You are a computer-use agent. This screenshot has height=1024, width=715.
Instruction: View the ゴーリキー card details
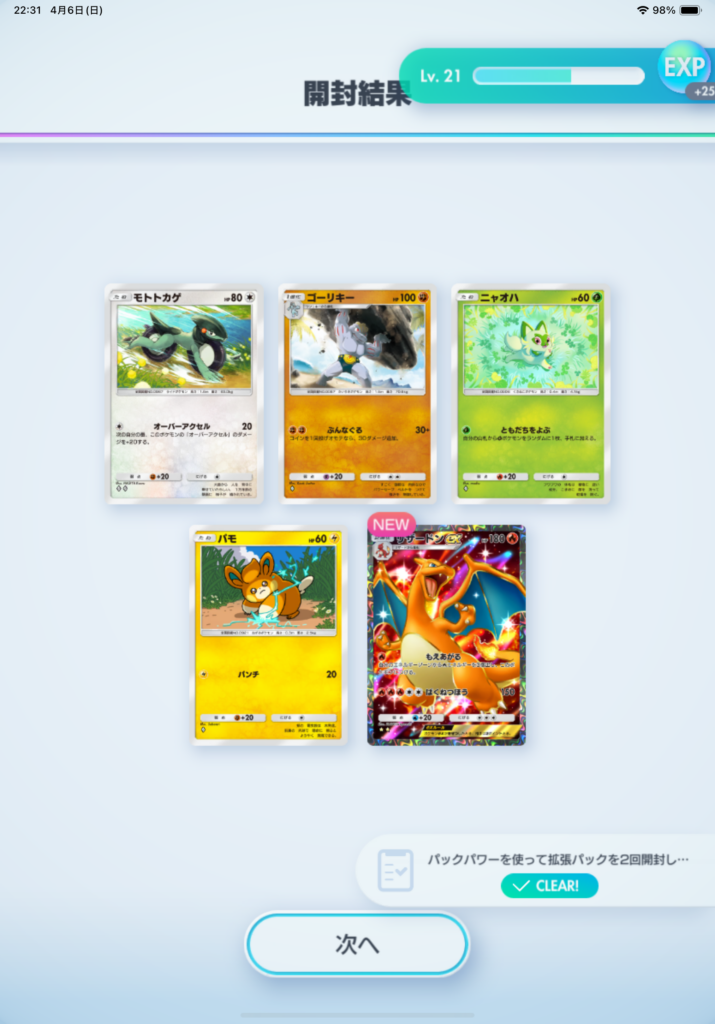click(x=357, y=394)
